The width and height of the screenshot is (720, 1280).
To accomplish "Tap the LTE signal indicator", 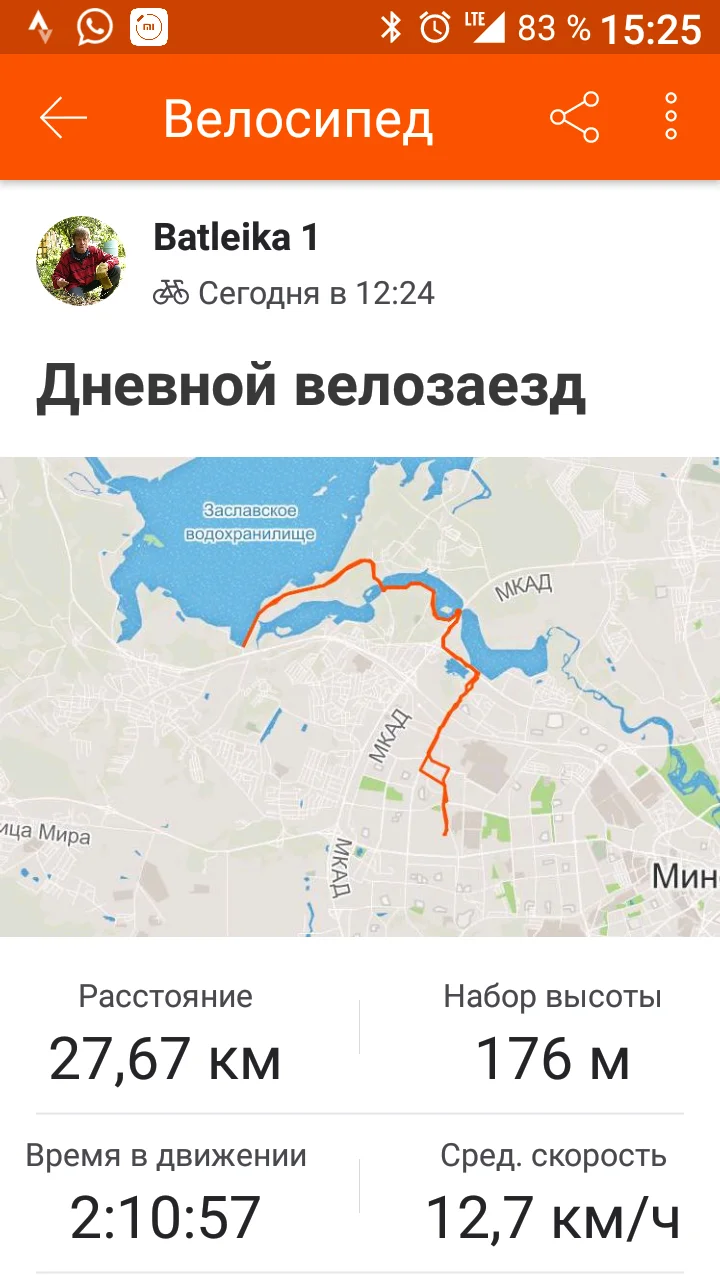I will (481, 24).
